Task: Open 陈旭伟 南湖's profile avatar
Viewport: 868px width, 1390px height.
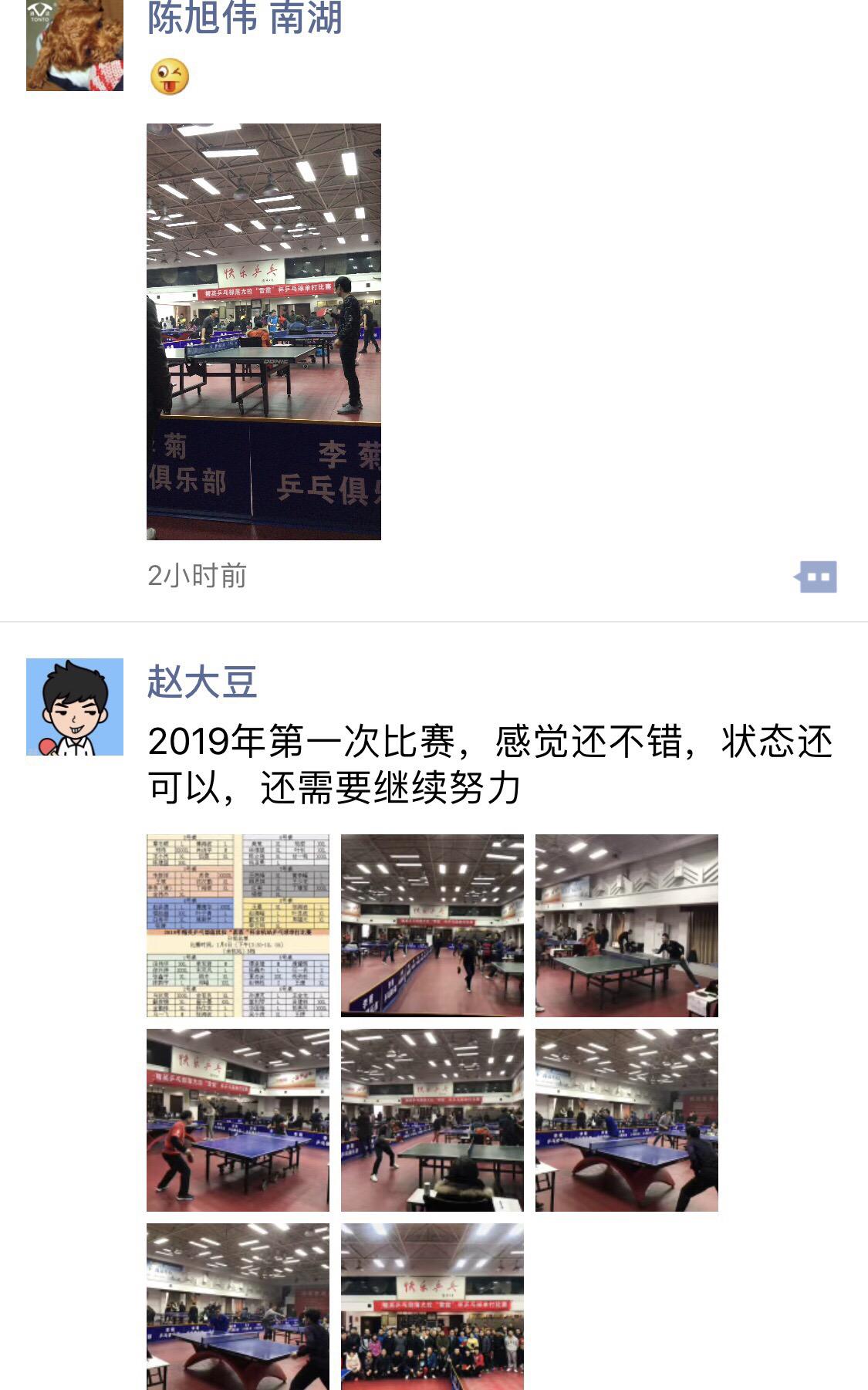Action: 74,45
